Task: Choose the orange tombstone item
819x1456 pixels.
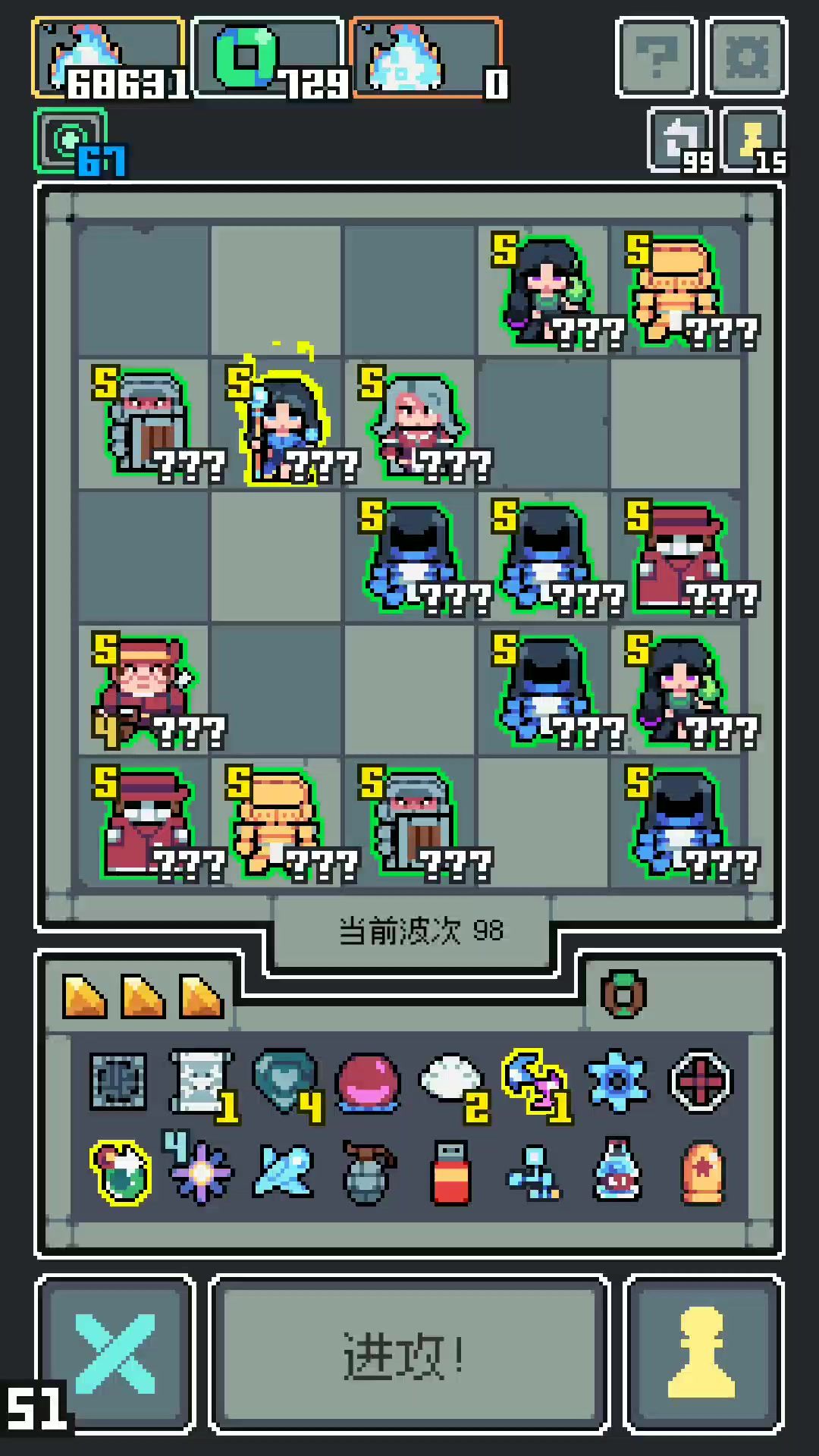Action: tap(702, 1172)
